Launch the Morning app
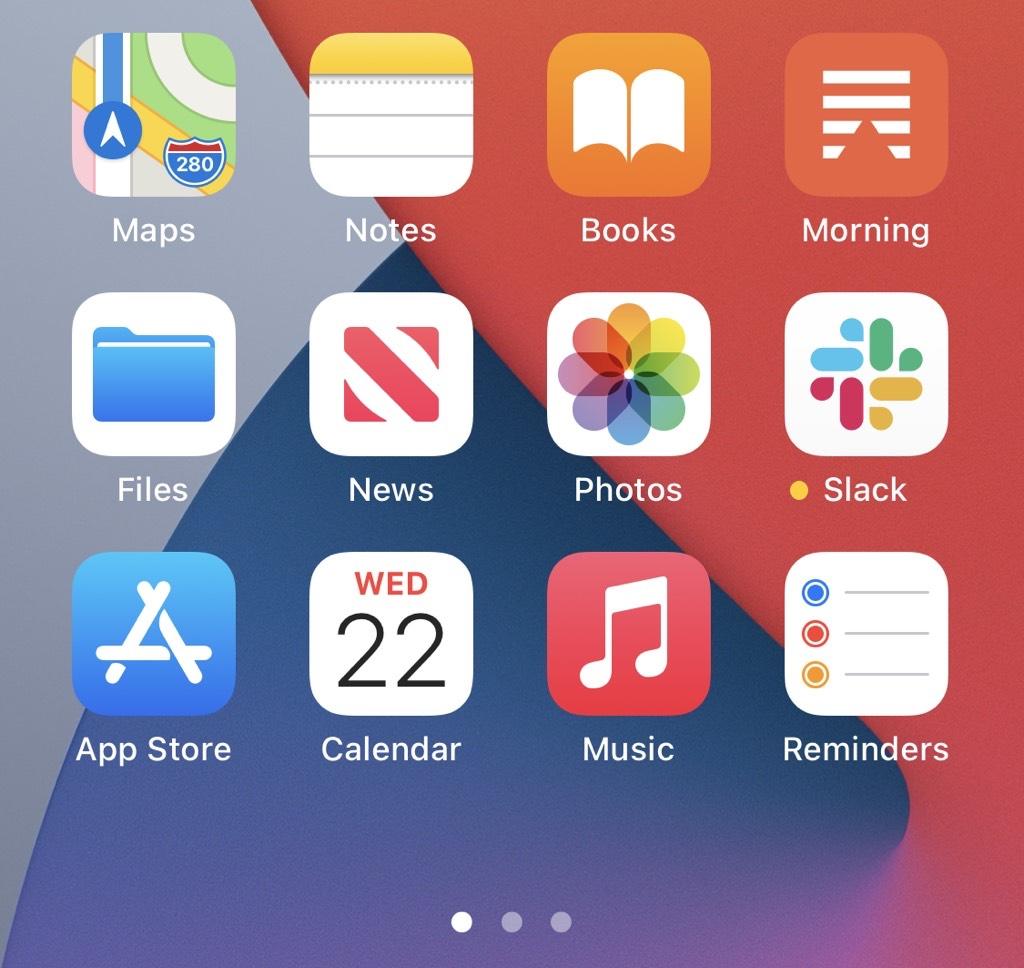This screenshot has width=1024, height=968. [866, 114]
